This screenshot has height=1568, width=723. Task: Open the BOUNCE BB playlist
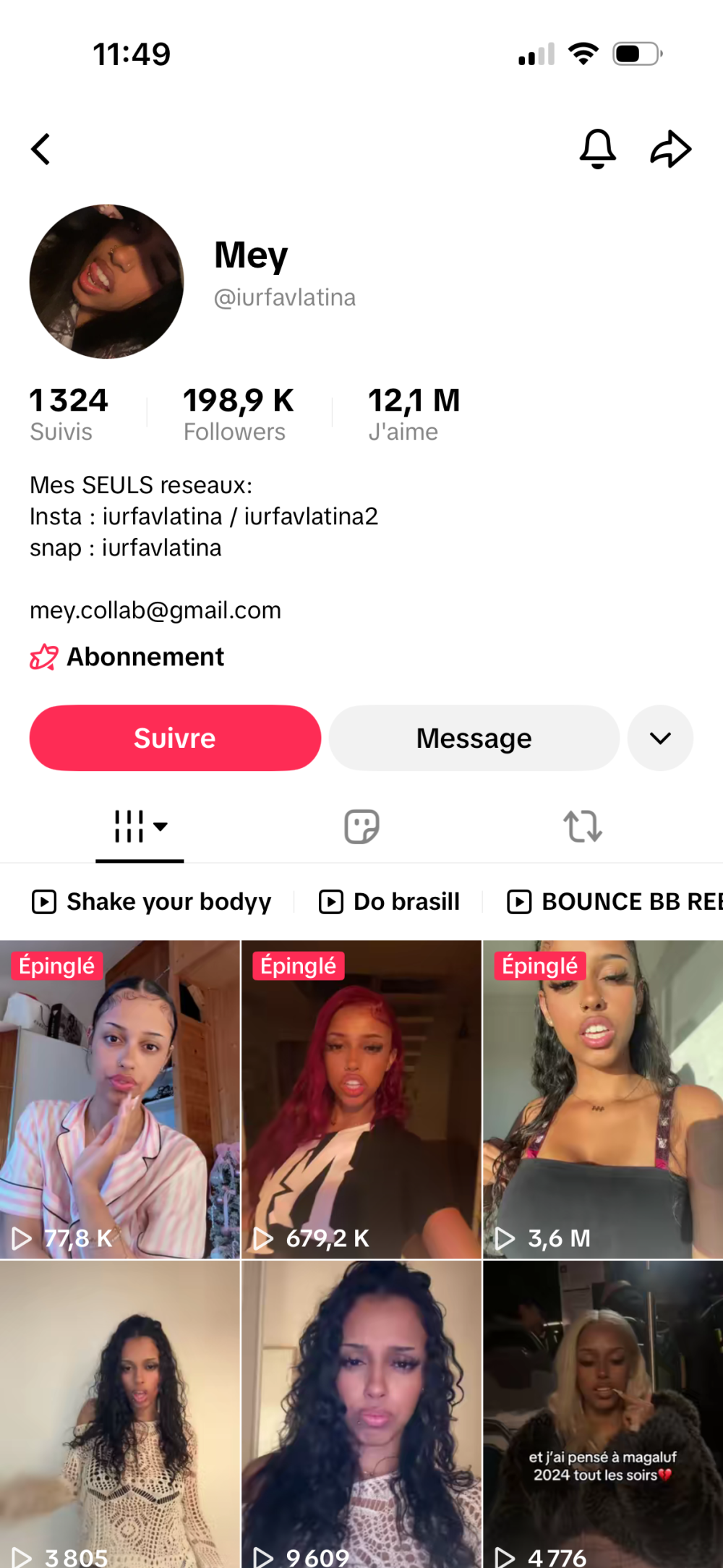tap(615, 902)
